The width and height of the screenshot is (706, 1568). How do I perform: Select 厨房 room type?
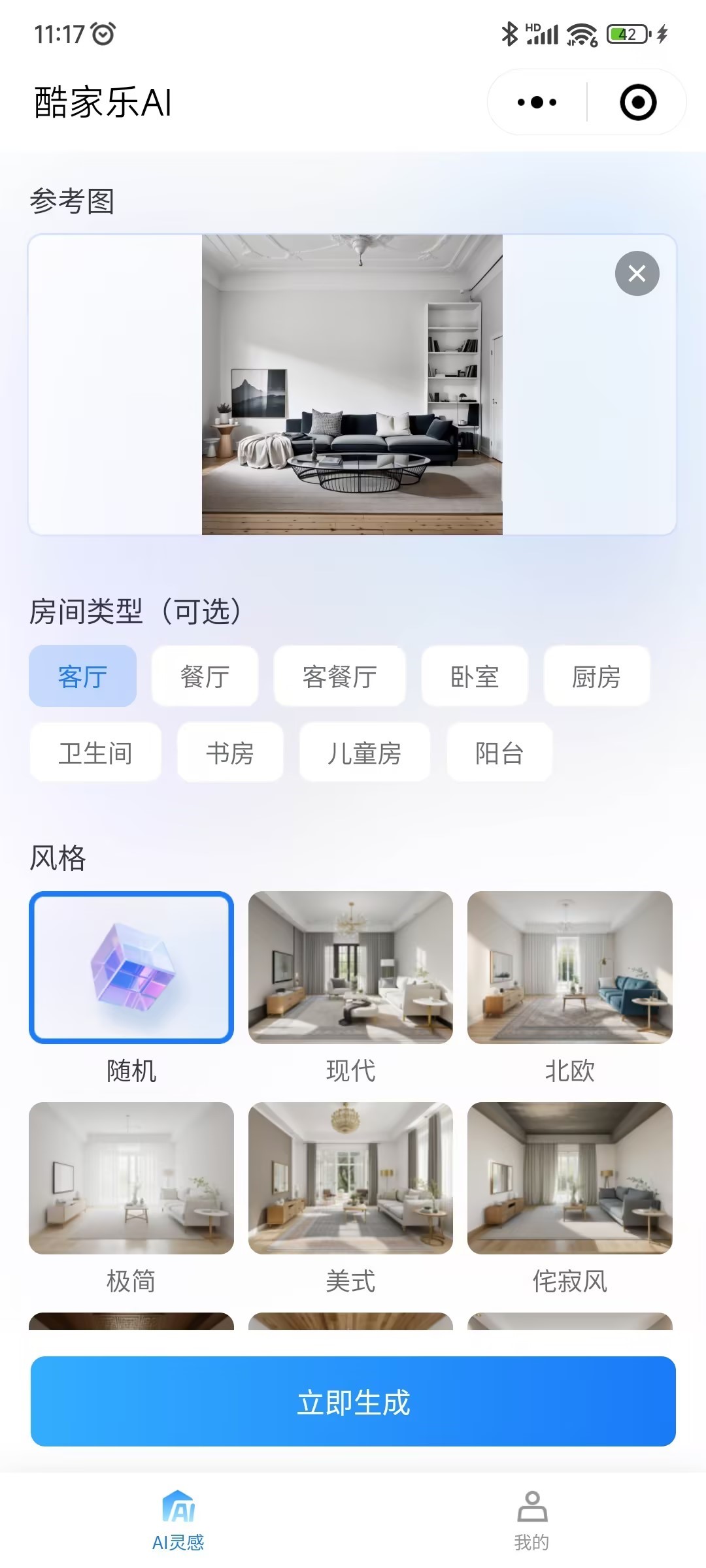pyautogui.click(x=596, y=676)
